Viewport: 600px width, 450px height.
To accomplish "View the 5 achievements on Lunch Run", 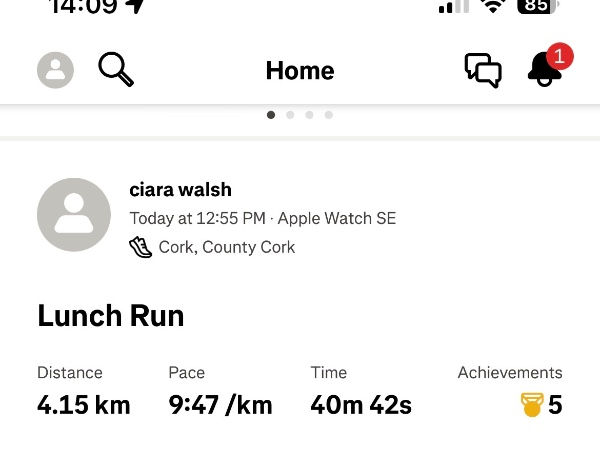I will coord(542,405).
